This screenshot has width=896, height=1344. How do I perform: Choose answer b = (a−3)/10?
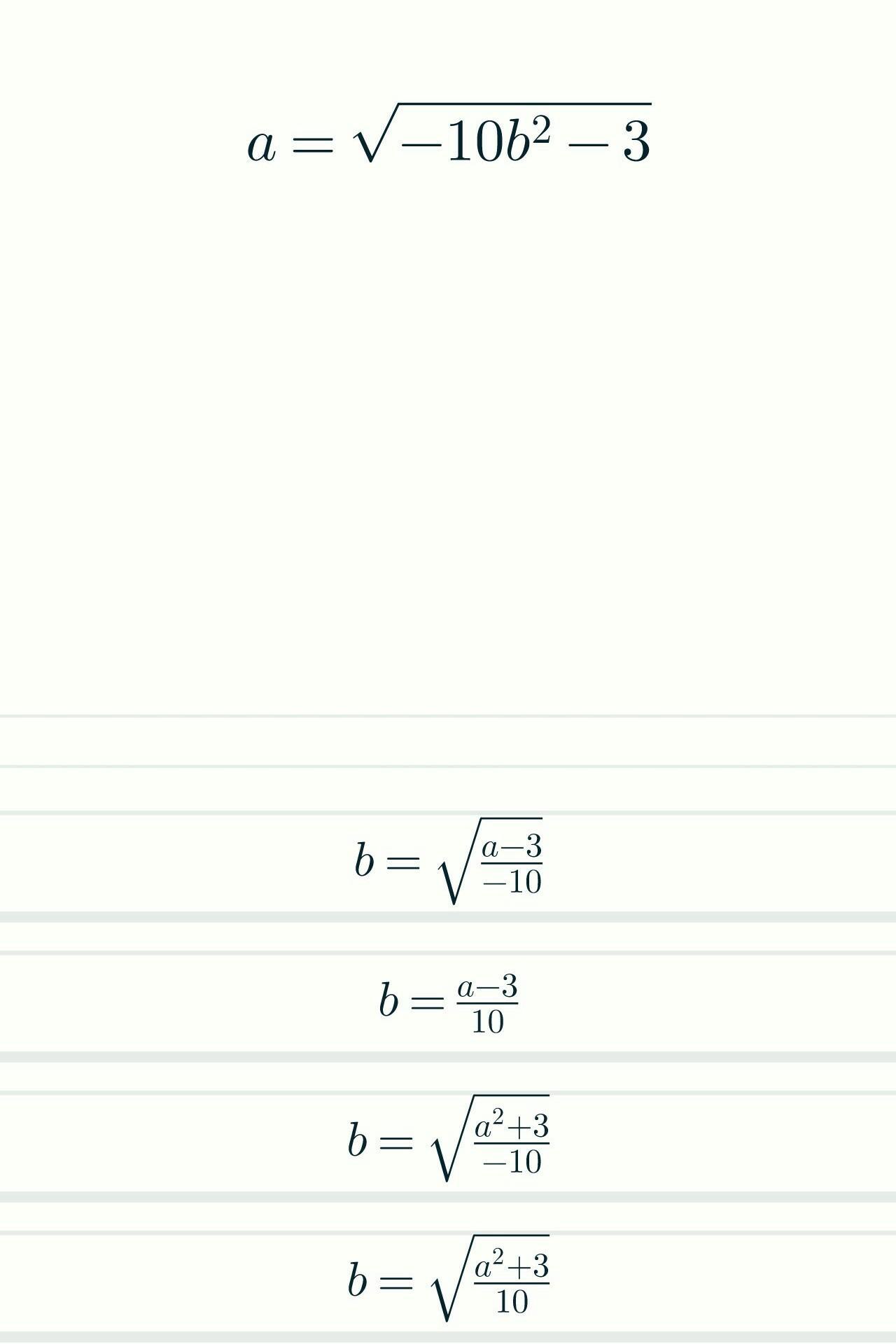tap(448, 1002)
